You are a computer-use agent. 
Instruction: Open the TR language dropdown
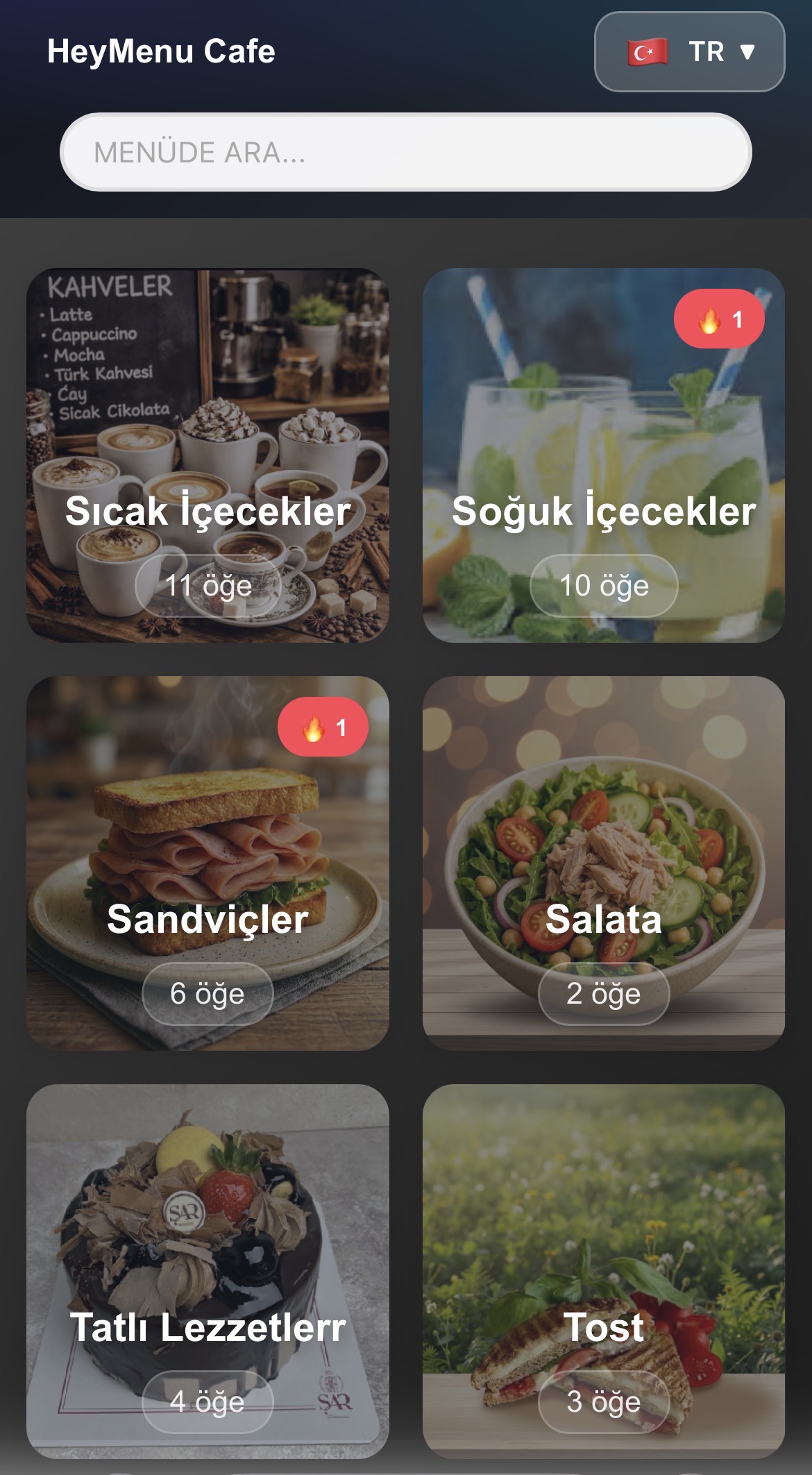(x=688, y=52)
